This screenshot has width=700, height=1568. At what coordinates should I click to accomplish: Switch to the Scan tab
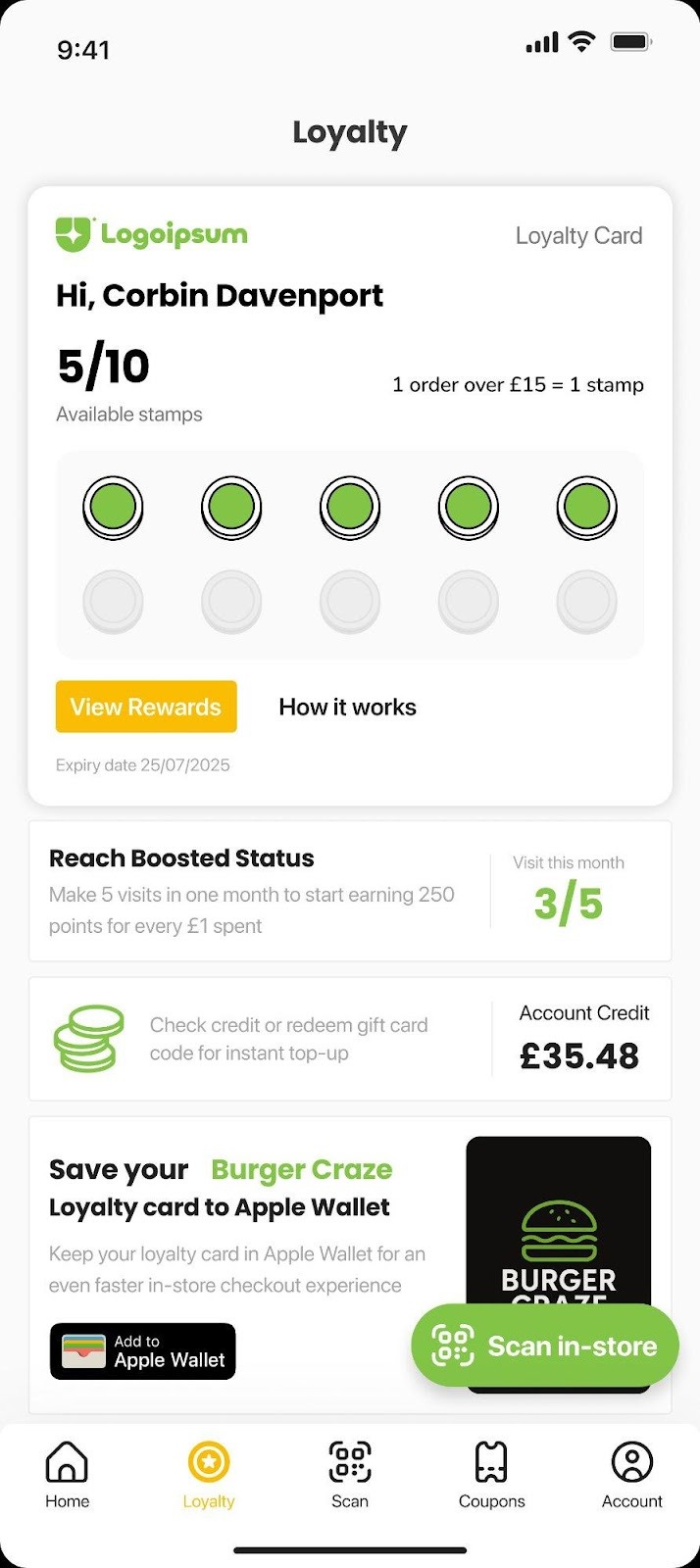pos(350,1475)
